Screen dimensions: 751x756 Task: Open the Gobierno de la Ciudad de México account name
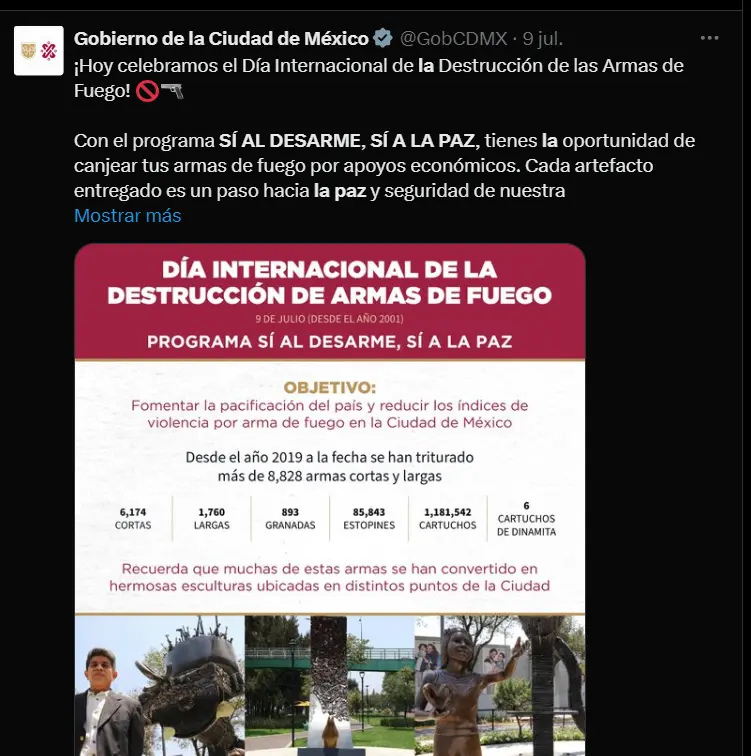pos(221,39)
